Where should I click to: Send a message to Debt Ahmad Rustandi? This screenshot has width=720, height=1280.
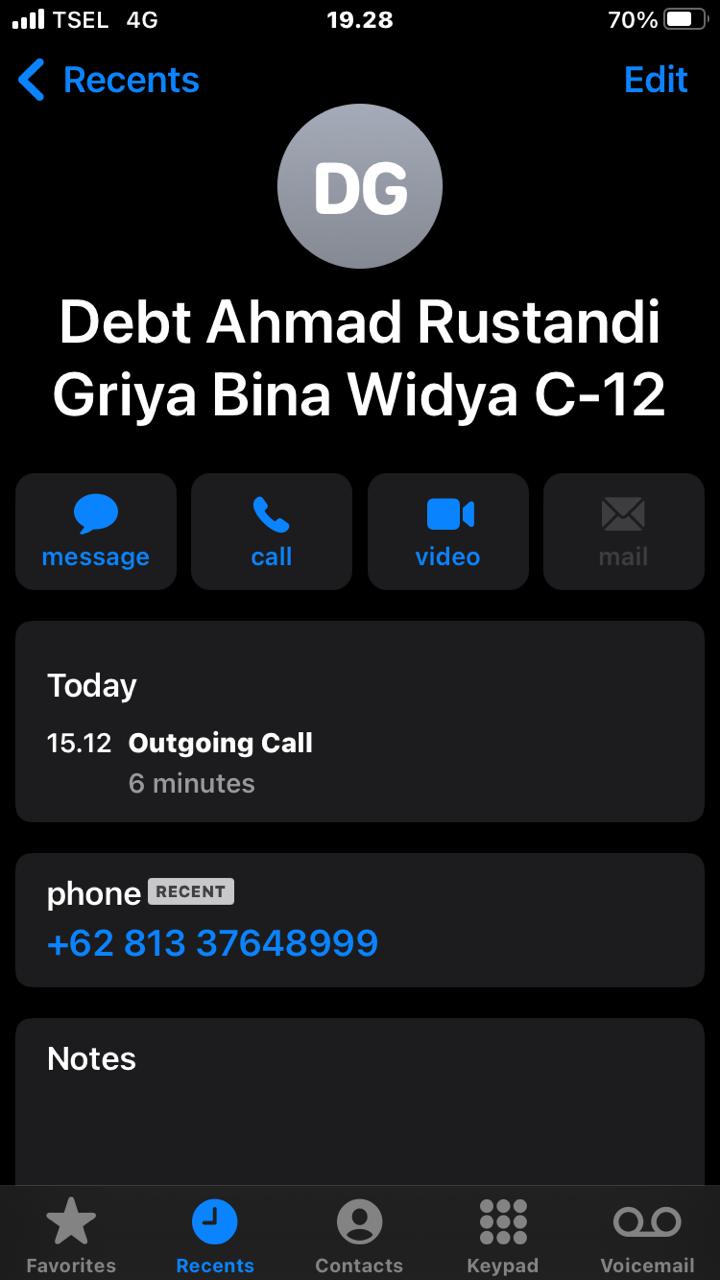tap(96, 531)
